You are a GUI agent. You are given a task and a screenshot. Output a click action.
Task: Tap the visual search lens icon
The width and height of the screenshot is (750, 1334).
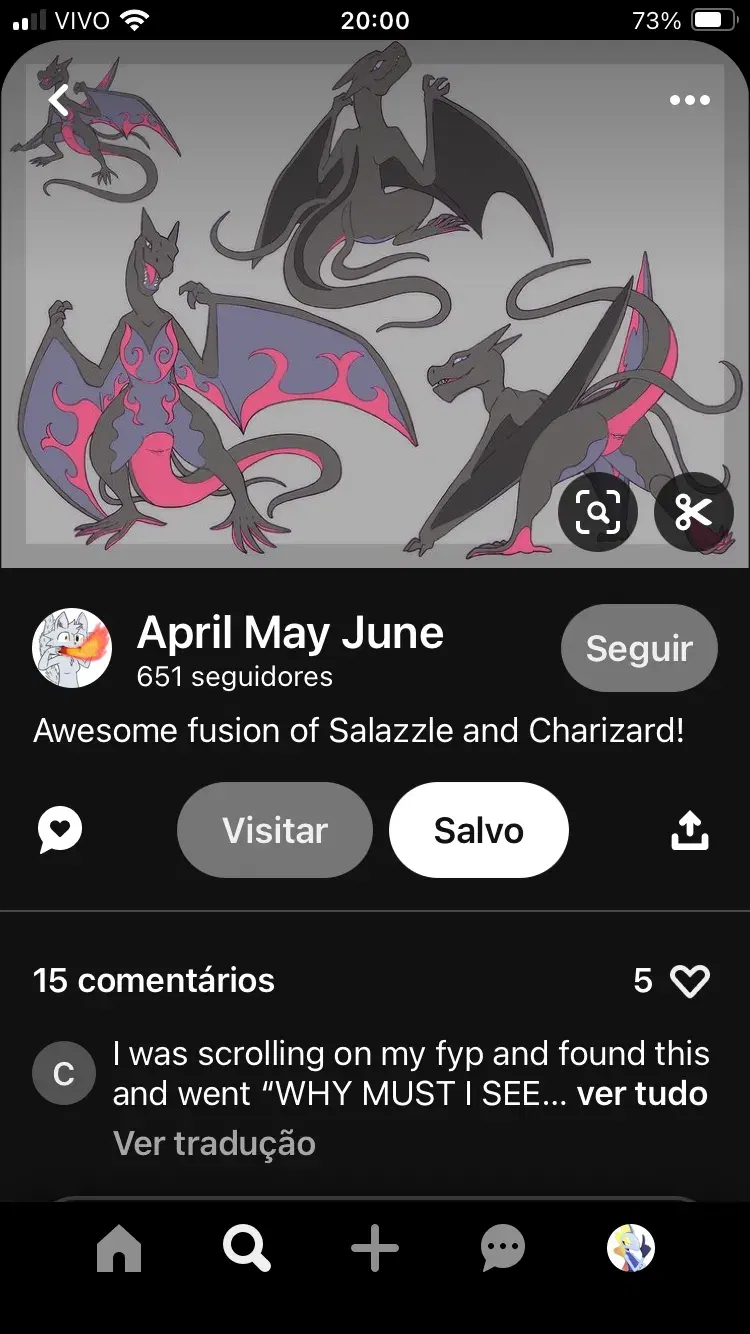[x=598, y=512]
